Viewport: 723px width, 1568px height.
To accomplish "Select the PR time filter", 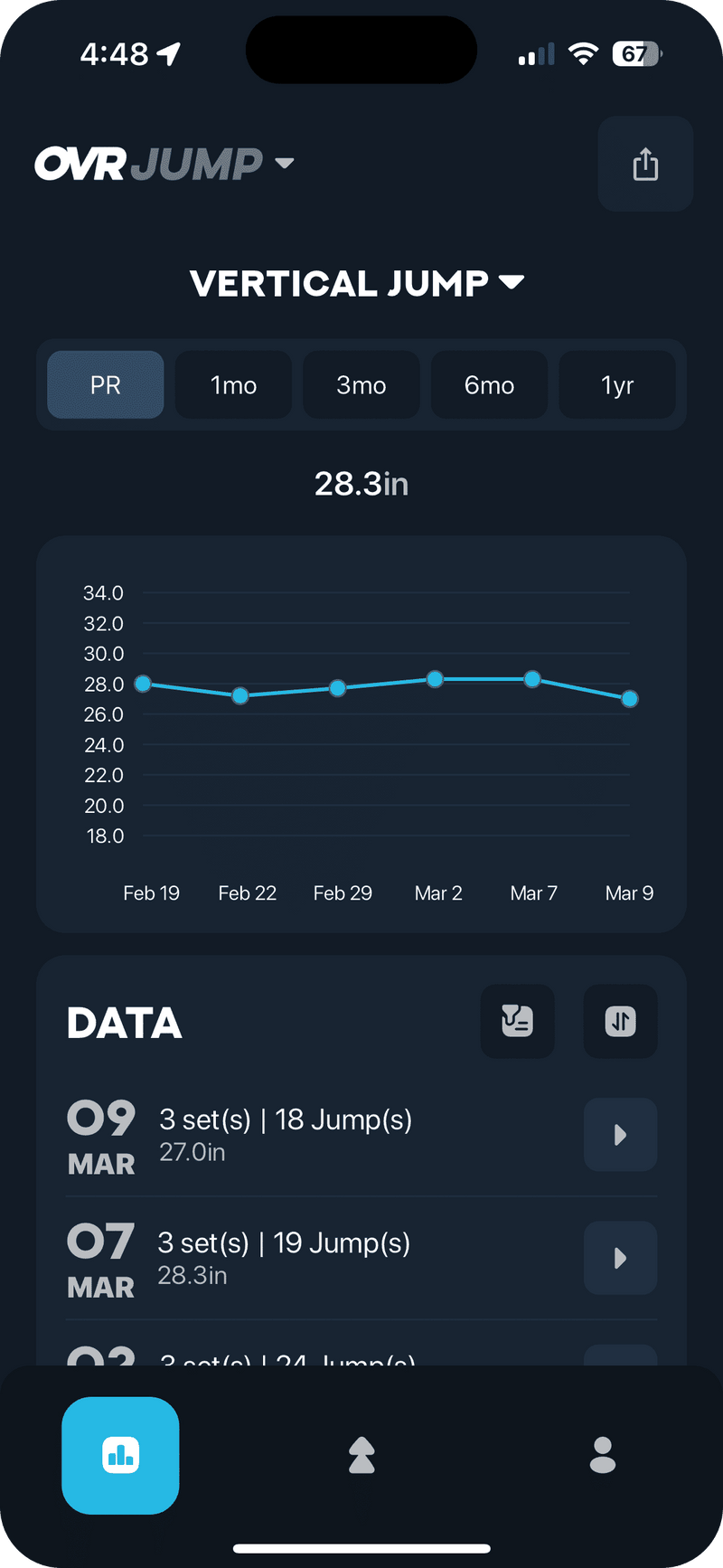I will tap(105, 384).
